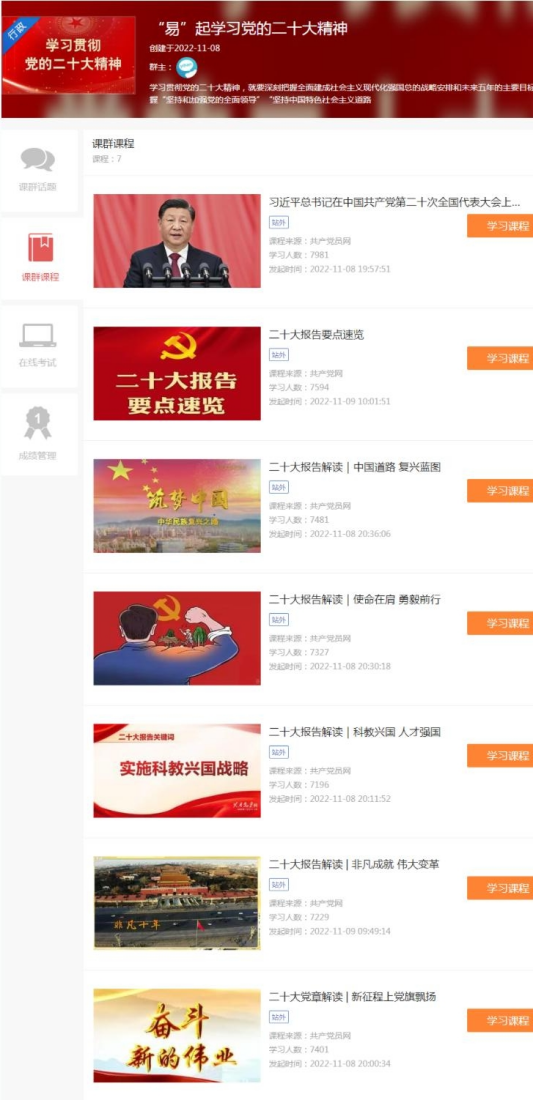Tap 学习课程 for 二十大报告要点速览

tap(500, 358)
